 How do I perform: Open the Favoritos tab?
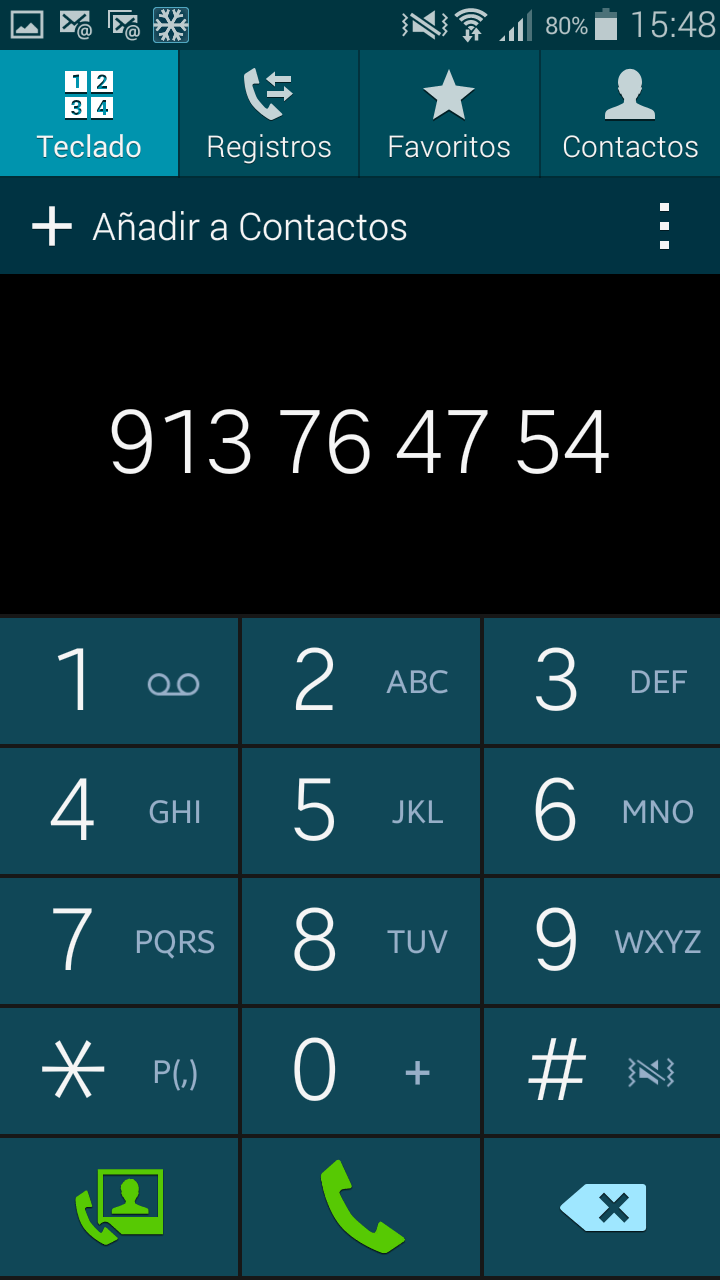click(449, 113)
